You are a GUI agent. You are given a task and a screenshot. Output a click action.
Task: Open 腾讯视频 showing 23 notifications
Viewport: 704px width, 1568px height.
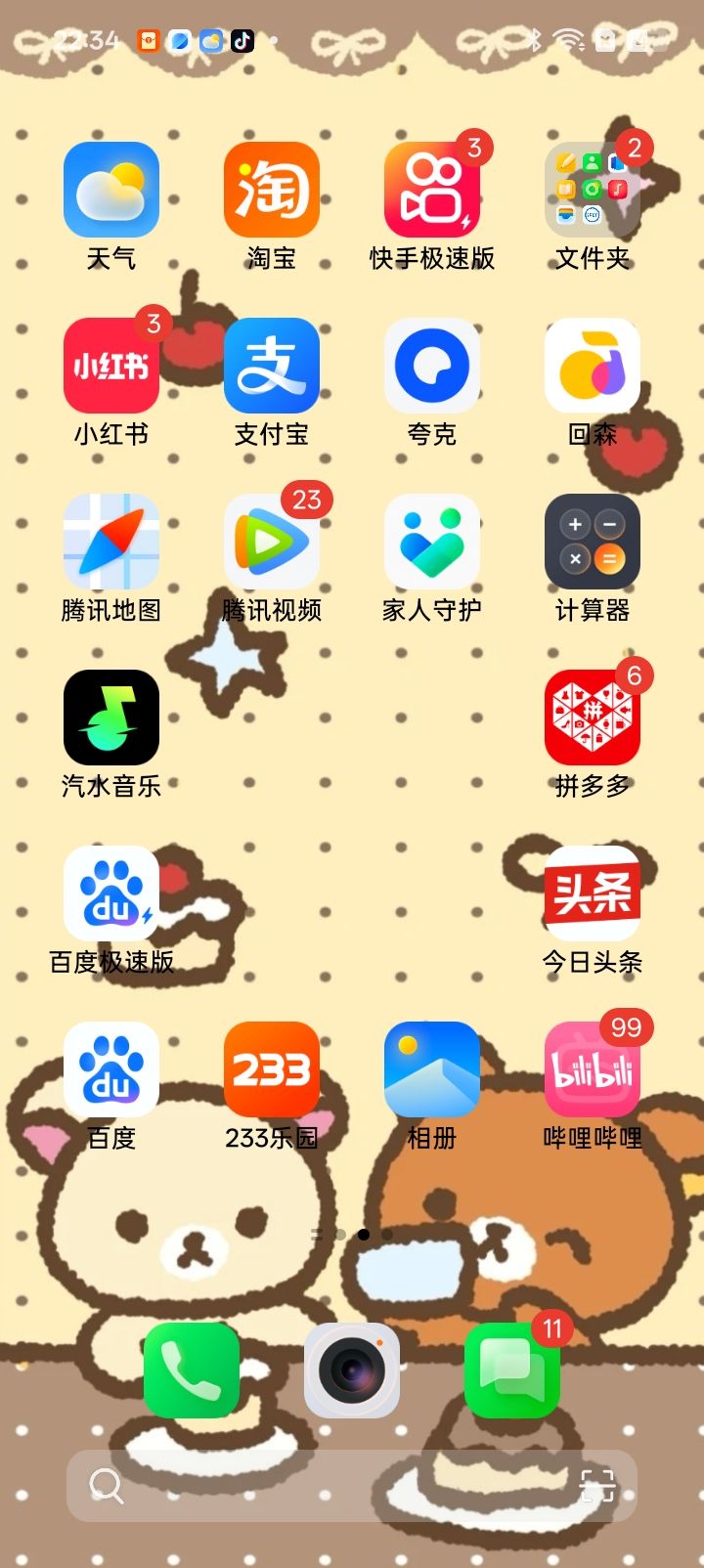pos(271,543)
